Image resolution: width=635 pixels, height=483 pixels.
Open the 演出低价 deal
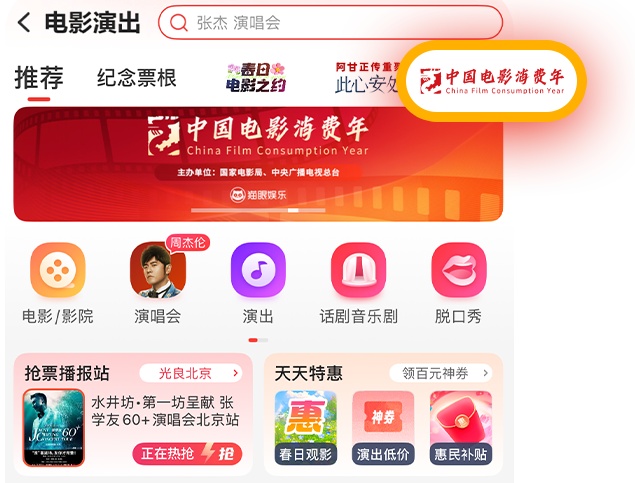383,427
